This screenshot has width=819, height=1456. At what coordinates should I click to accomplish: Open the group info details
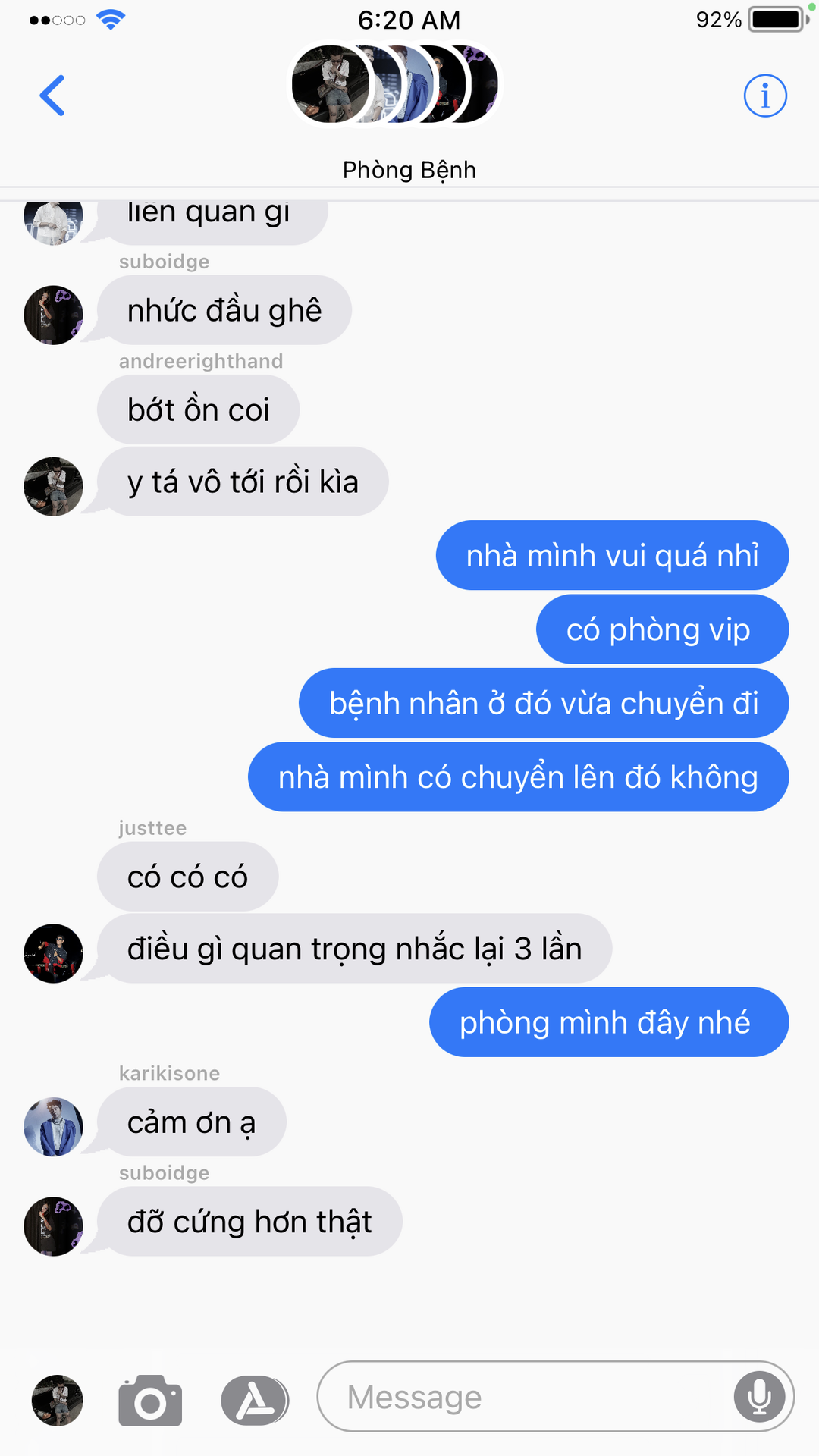(764, 96)
